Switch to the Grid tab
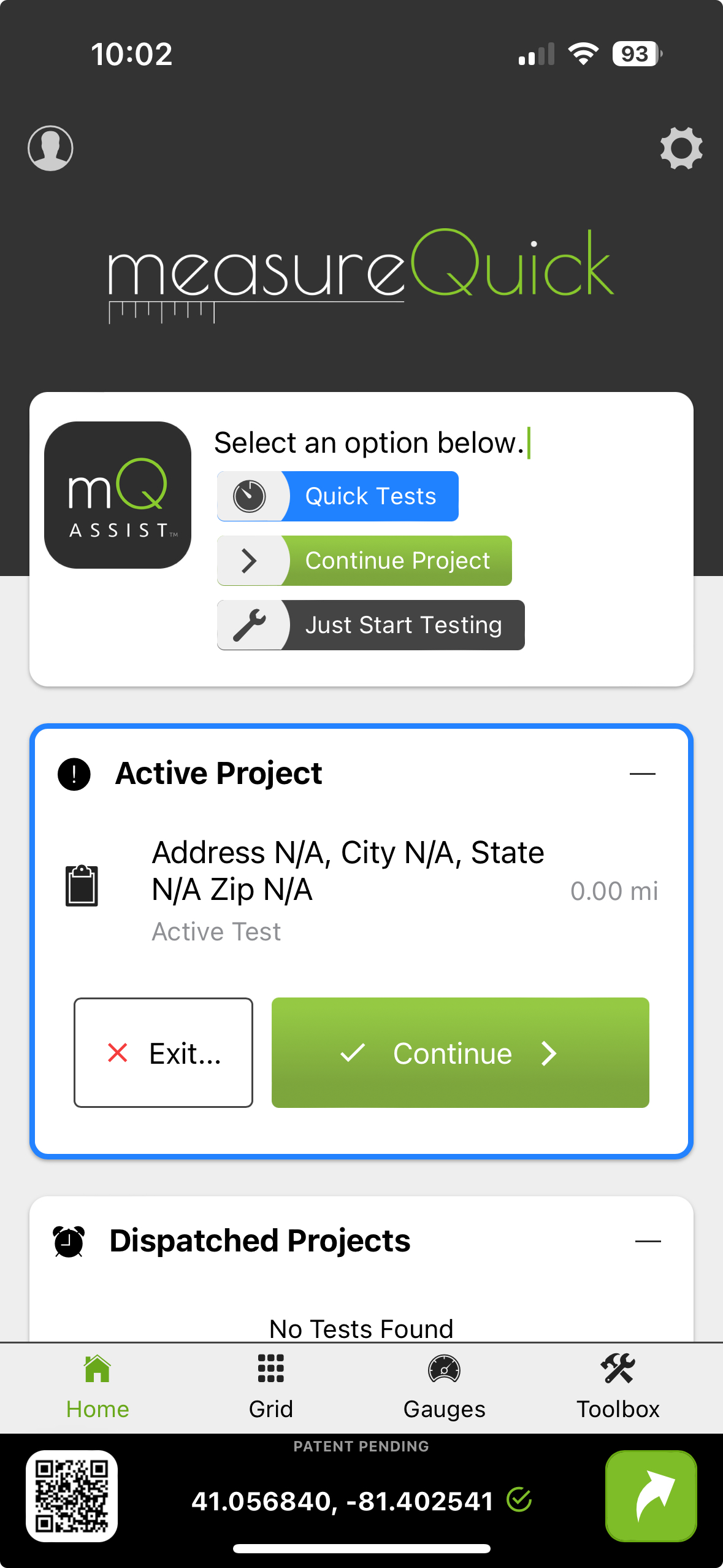This screenshot has width=723, height=1568. [x=270, y=1388]
